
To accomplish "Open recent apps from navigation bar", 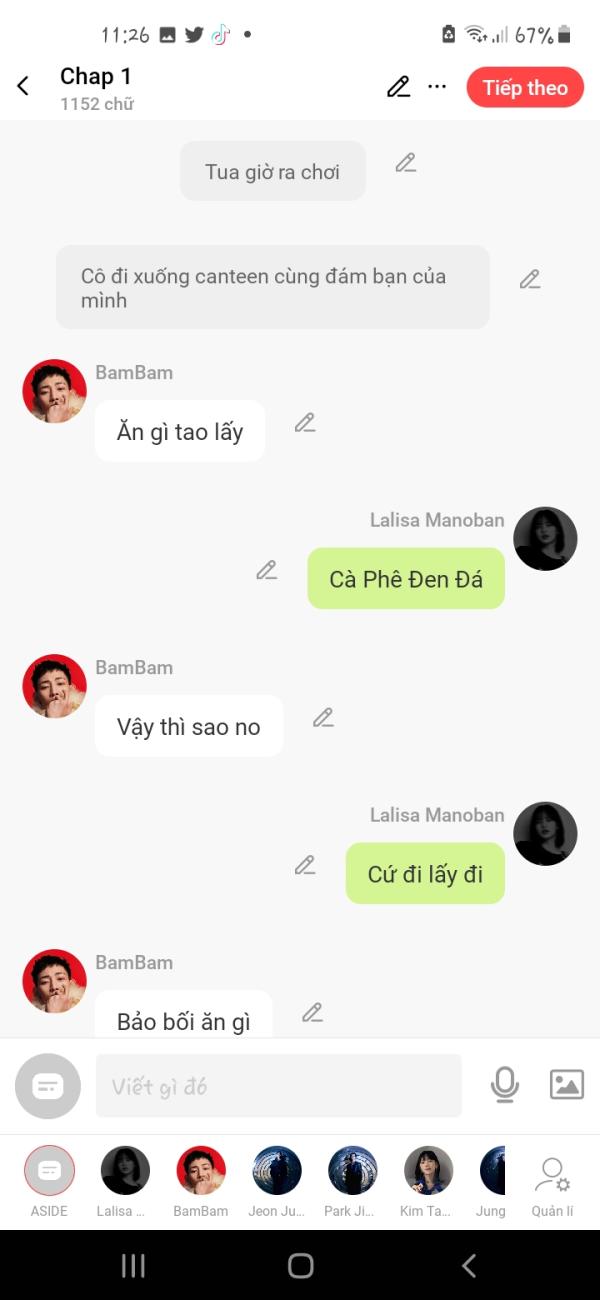I will pos(133,1266).
